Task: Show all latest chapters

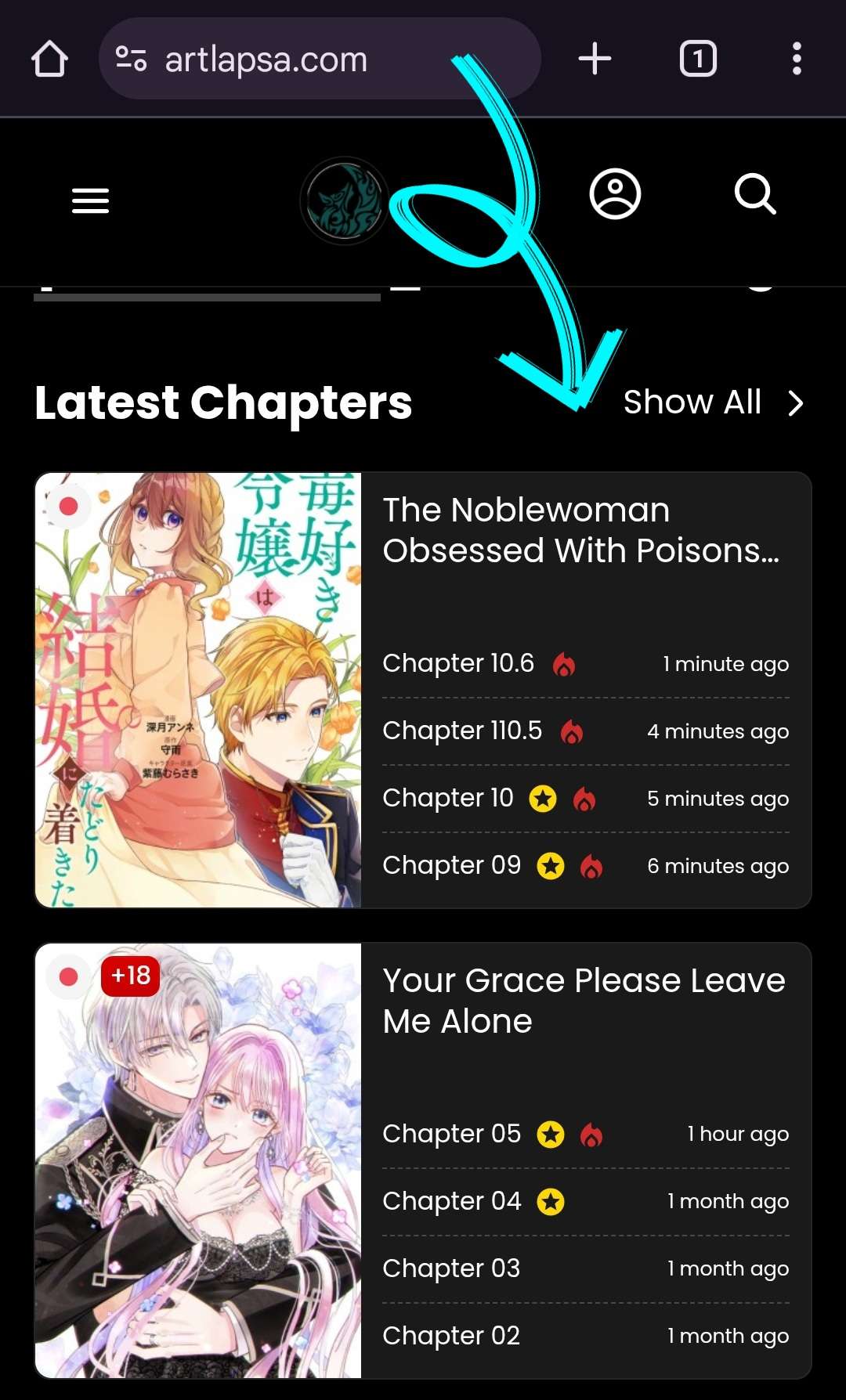Action: pos(711,402)
